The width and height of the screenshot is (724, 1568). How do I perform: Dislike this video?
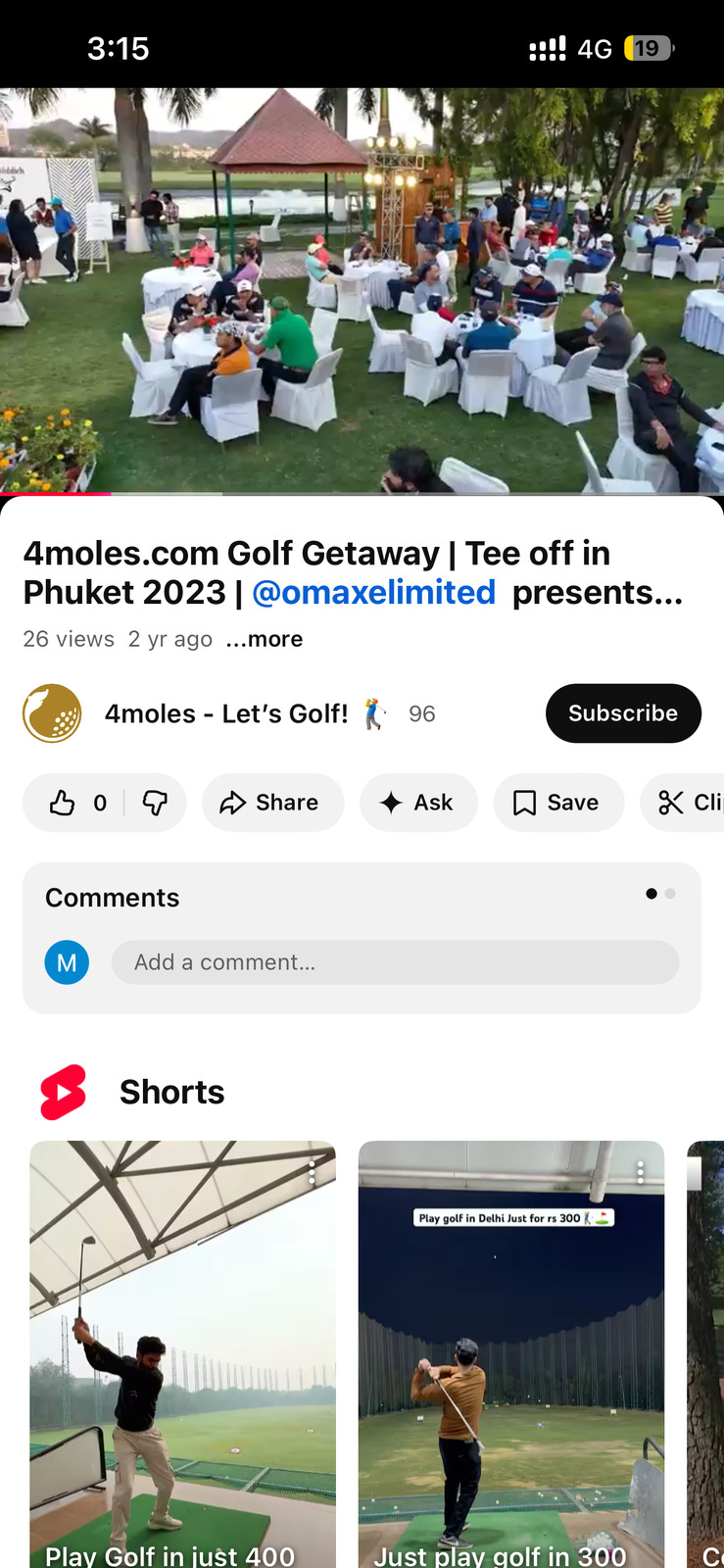click(155, 803)
